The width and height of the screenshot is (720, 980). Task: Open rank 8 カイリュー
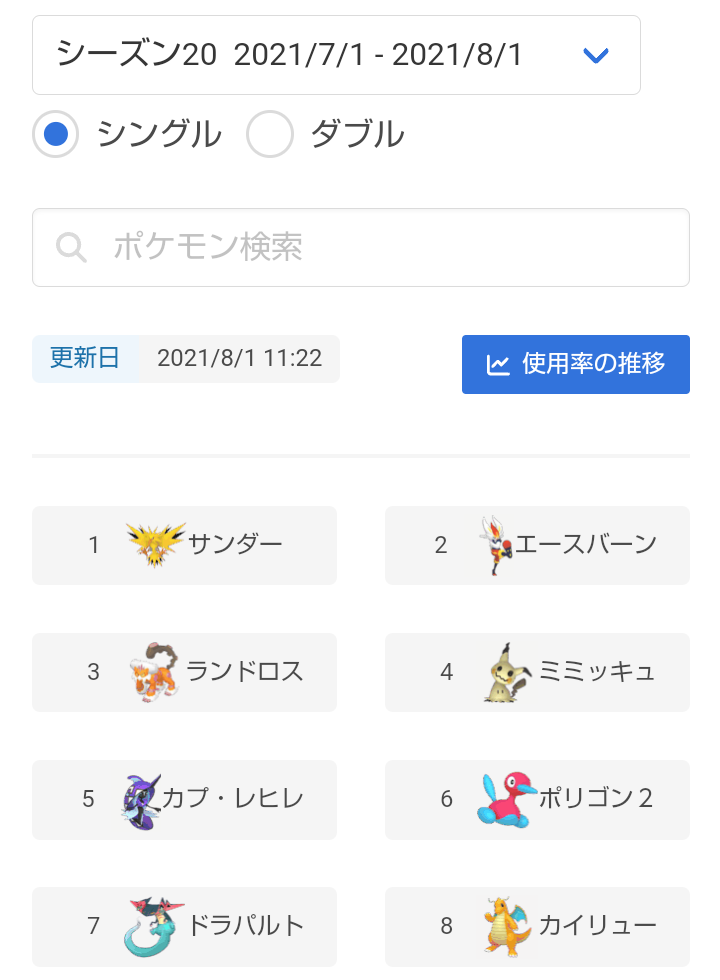[x=537, y=926]
